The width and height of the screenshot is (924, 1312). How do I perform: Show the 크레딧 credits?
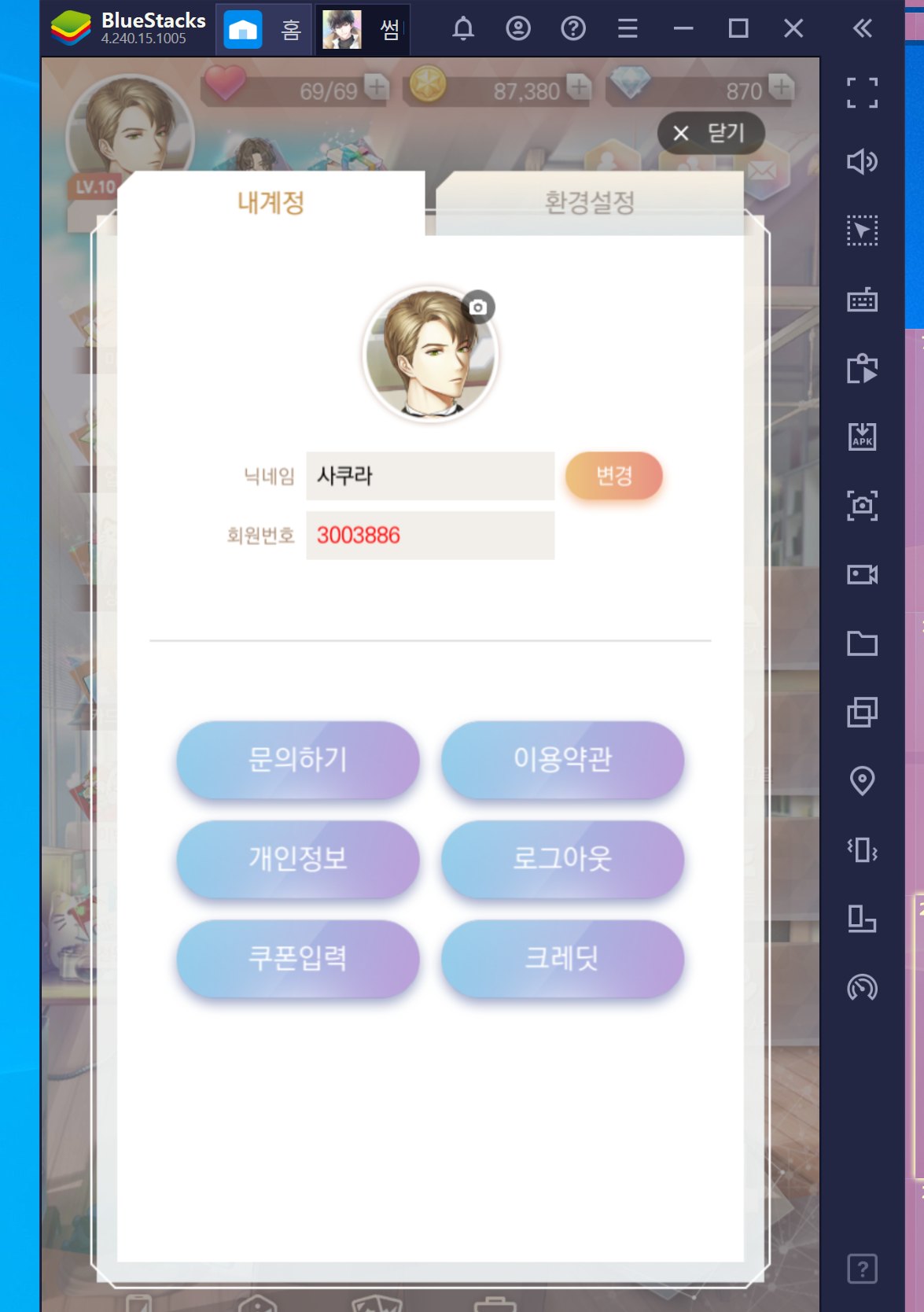(x=562, y=958)
